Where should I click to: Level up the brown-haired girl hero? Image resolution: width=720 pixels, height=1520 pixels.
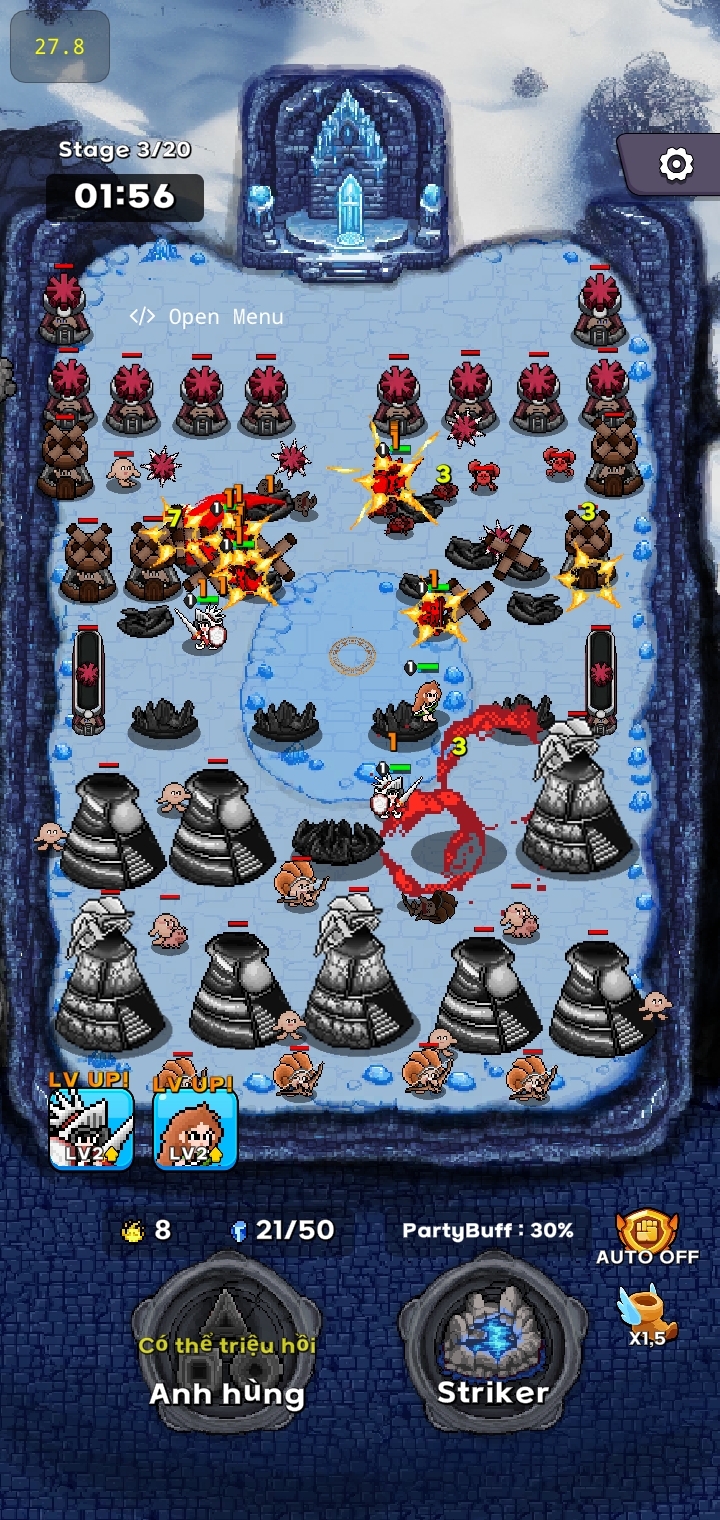pyautogui.click(x=196, y=1129)
